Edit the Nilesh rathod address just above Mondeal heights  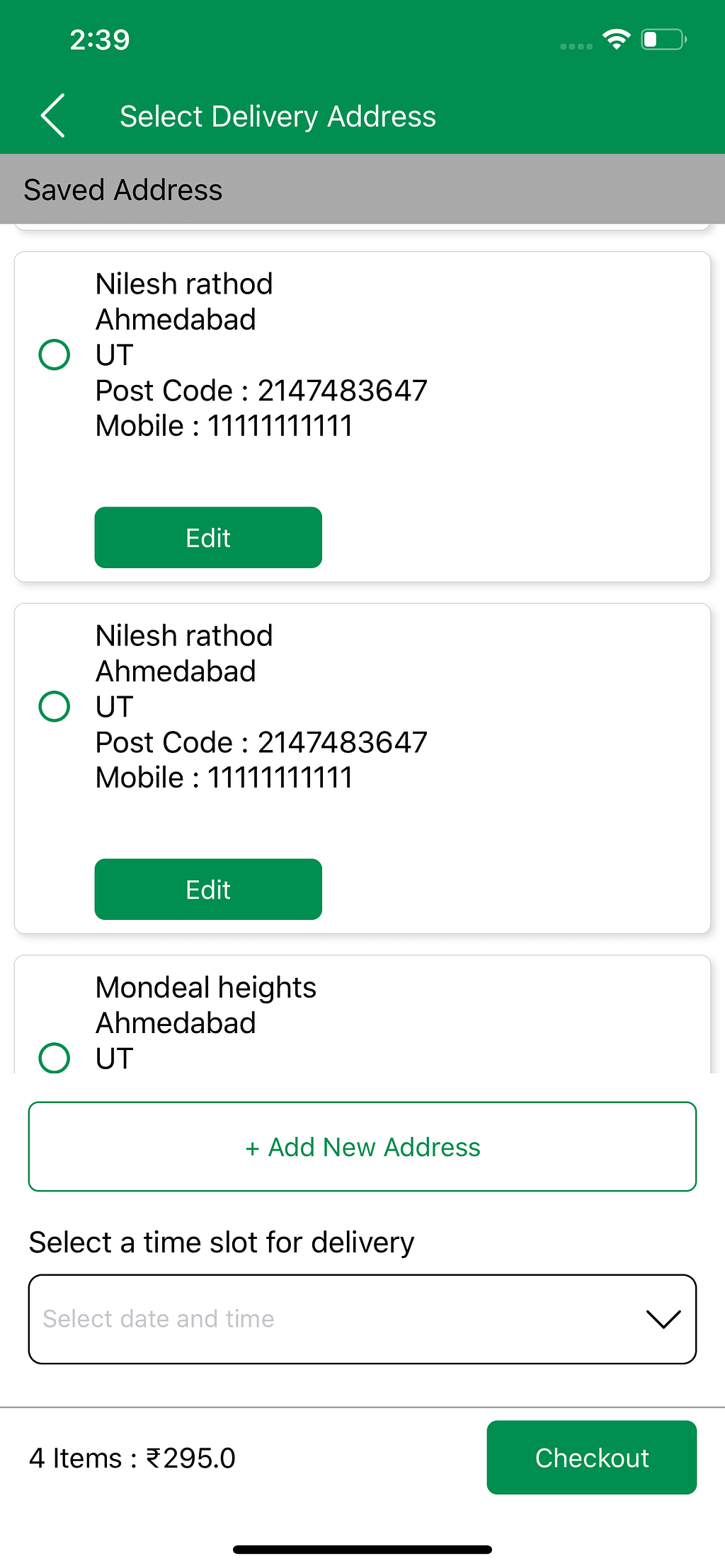click(x=208, y=889)
